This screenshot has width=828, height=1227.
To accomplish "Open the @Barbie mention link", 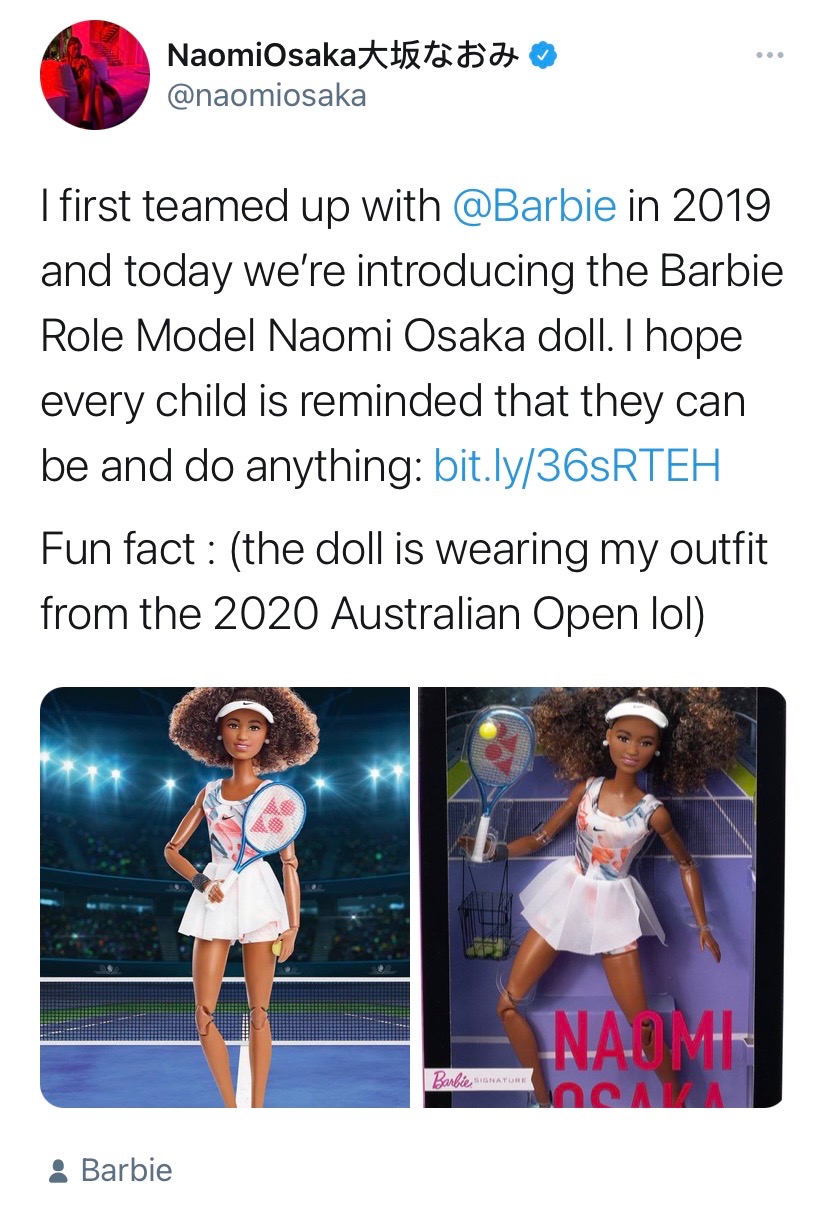I will (534, 206).
